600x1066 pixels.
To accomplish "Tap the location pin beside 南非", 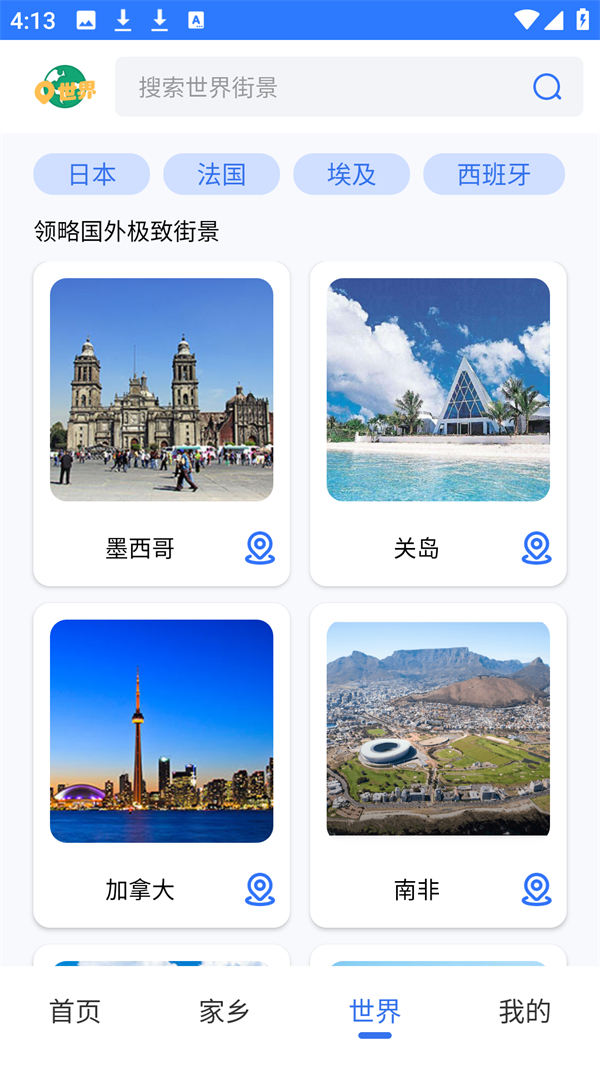I will click(x=537, y=889).
